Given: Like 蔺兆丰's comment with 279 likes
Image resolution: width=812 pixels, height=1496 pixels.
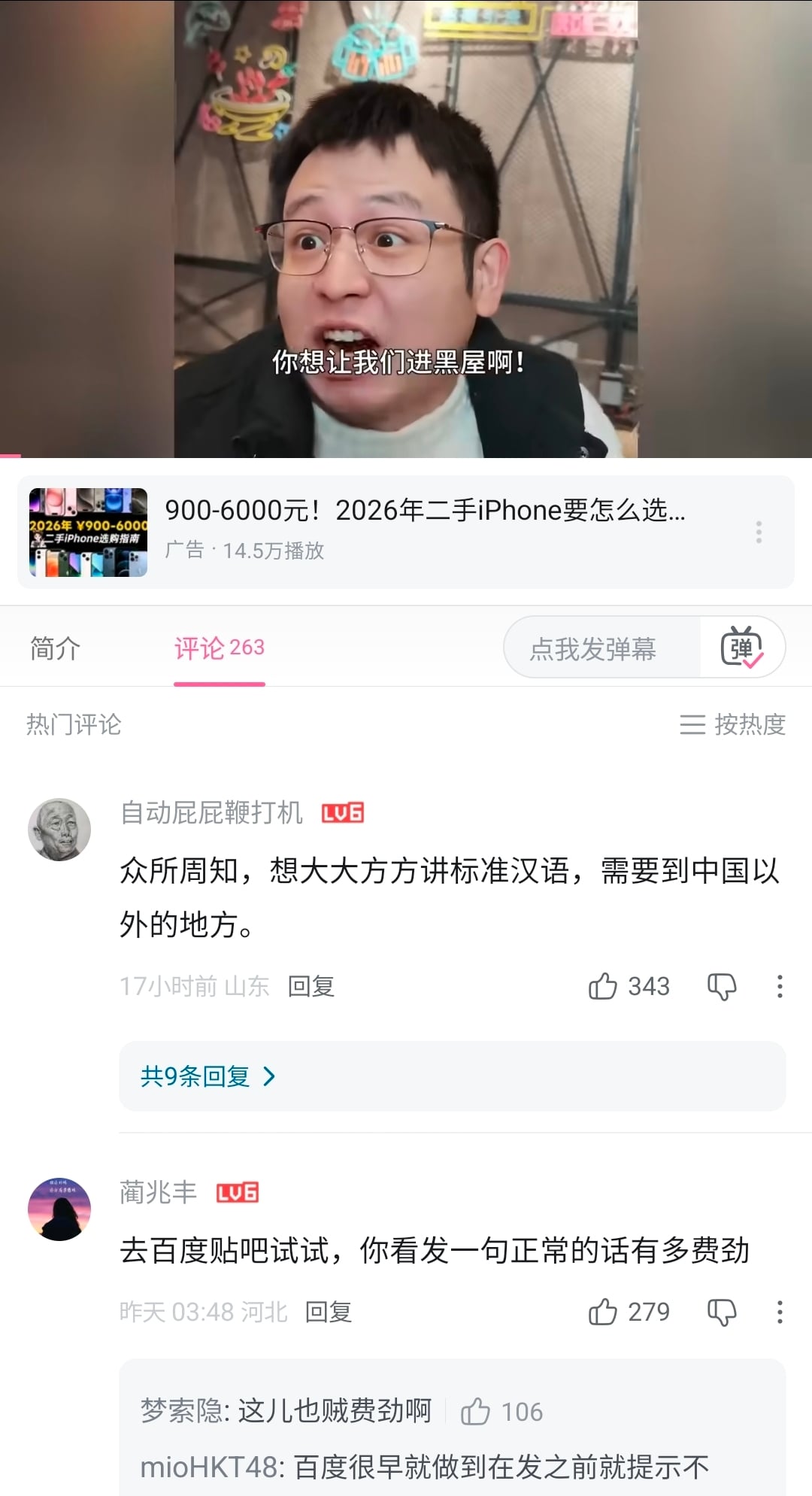Looking at the screenshot, I should [603, 1312].
